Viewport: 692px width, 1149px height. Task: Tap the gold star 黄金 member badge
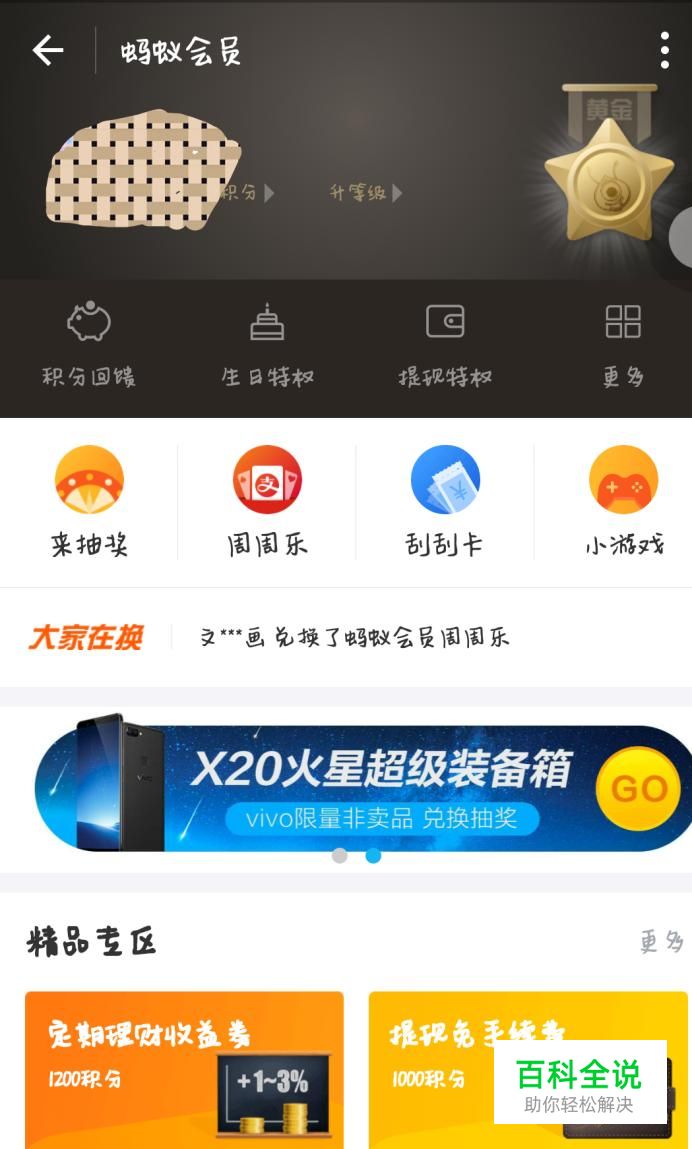pyautogui.click(x=608, y=175)
